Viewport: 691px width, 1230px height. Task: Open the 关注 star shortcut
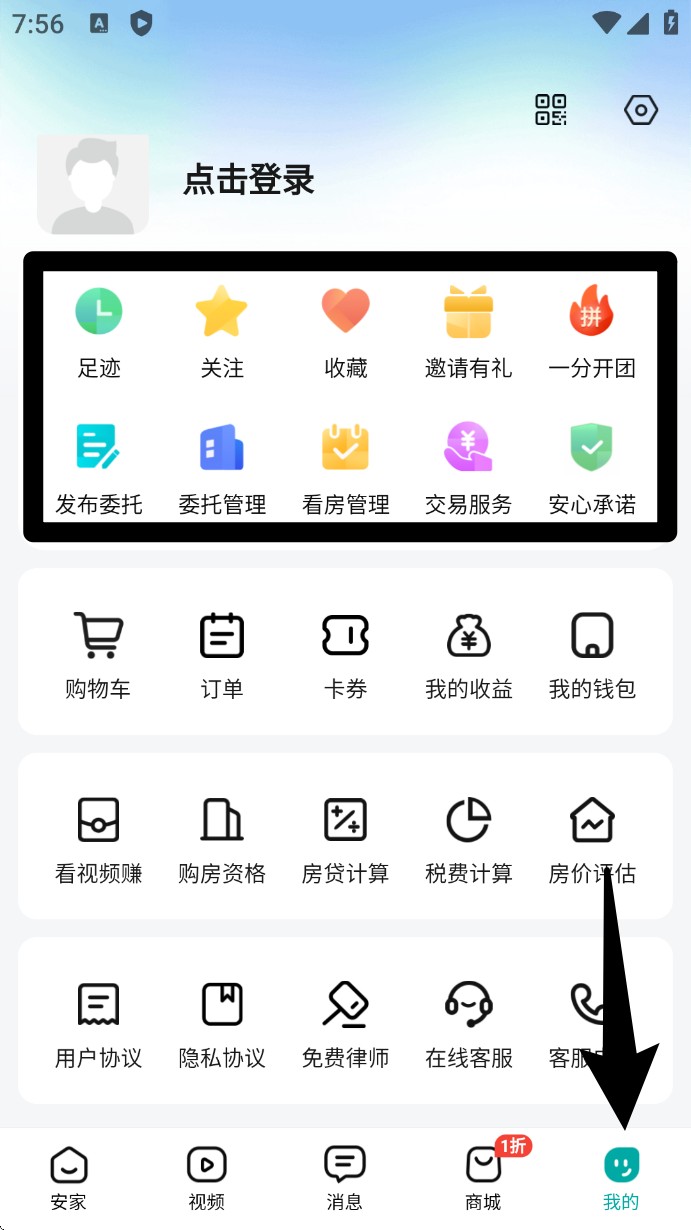tap(222, 332)
